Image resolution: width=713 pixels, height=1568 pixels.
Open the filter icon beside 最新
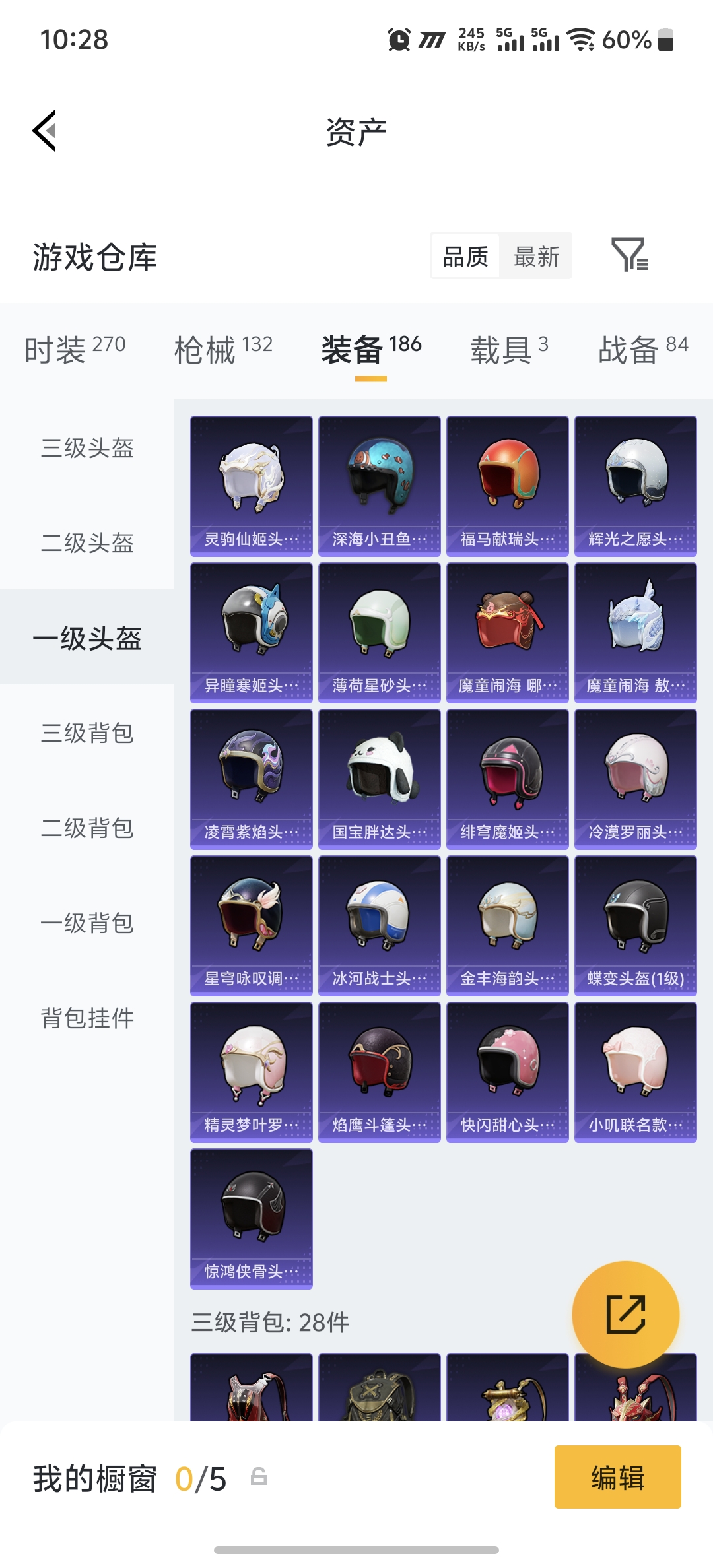click(x=630, y=255)
